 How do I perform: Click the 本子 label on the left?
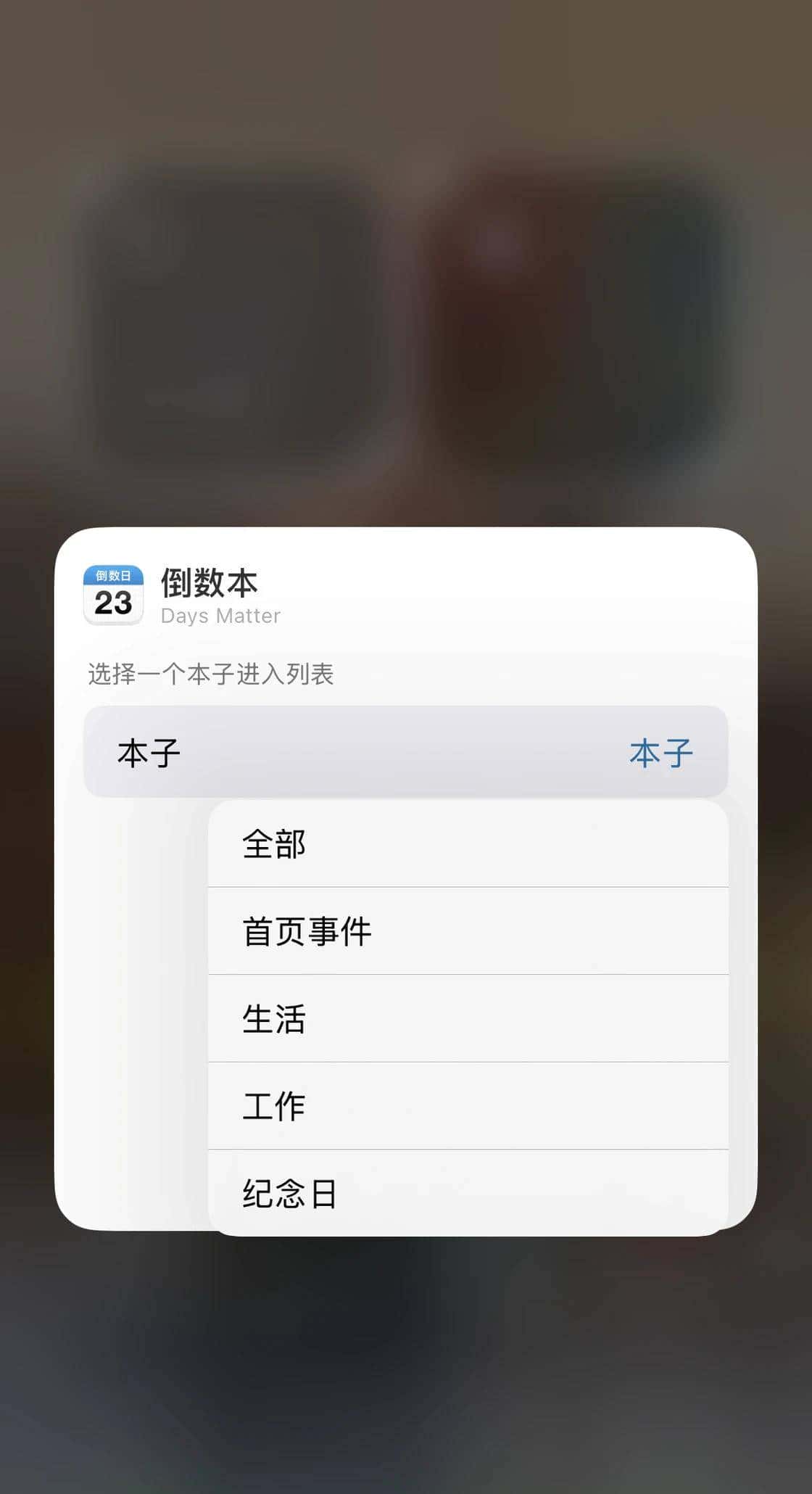pos(148,753)
